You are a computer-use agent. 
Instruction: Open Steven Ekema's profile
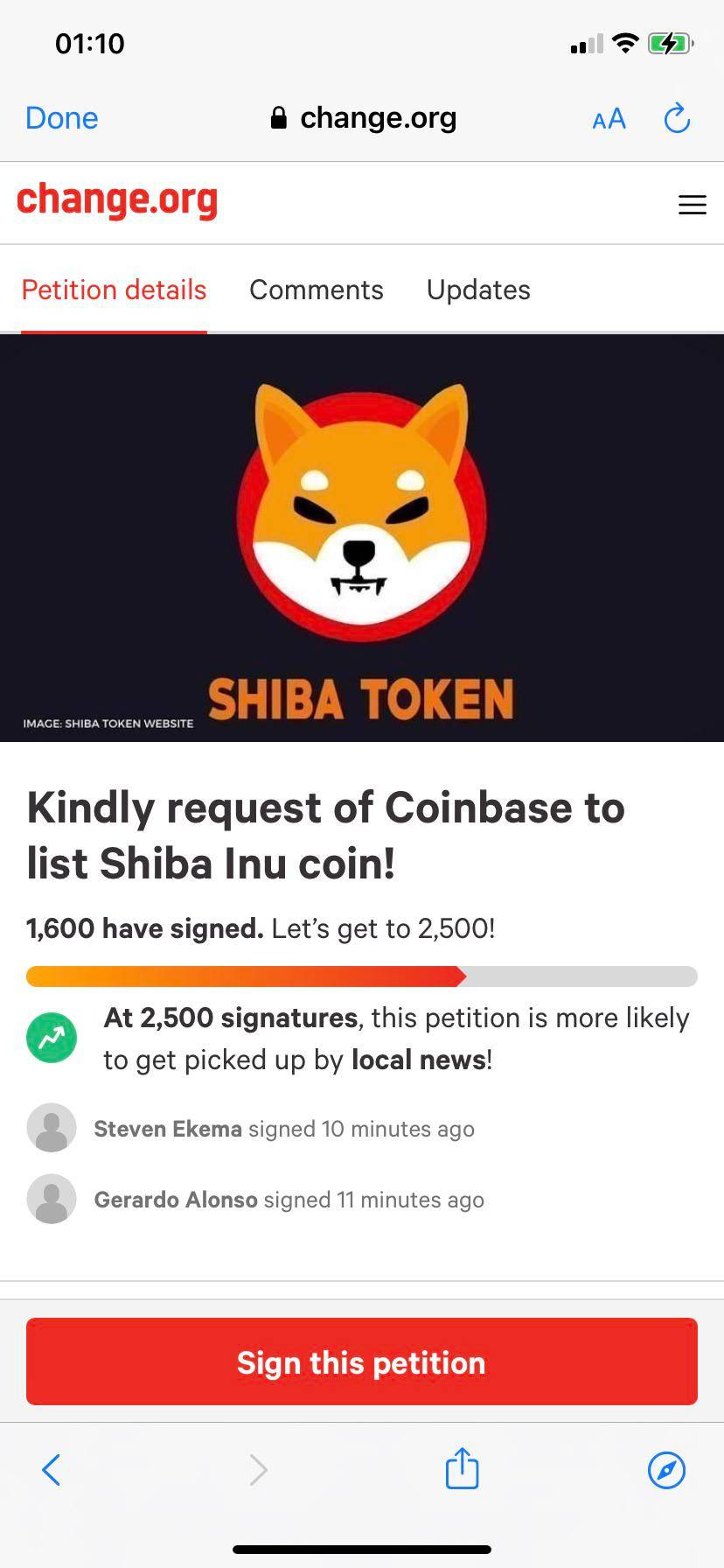click(168, 1129)
